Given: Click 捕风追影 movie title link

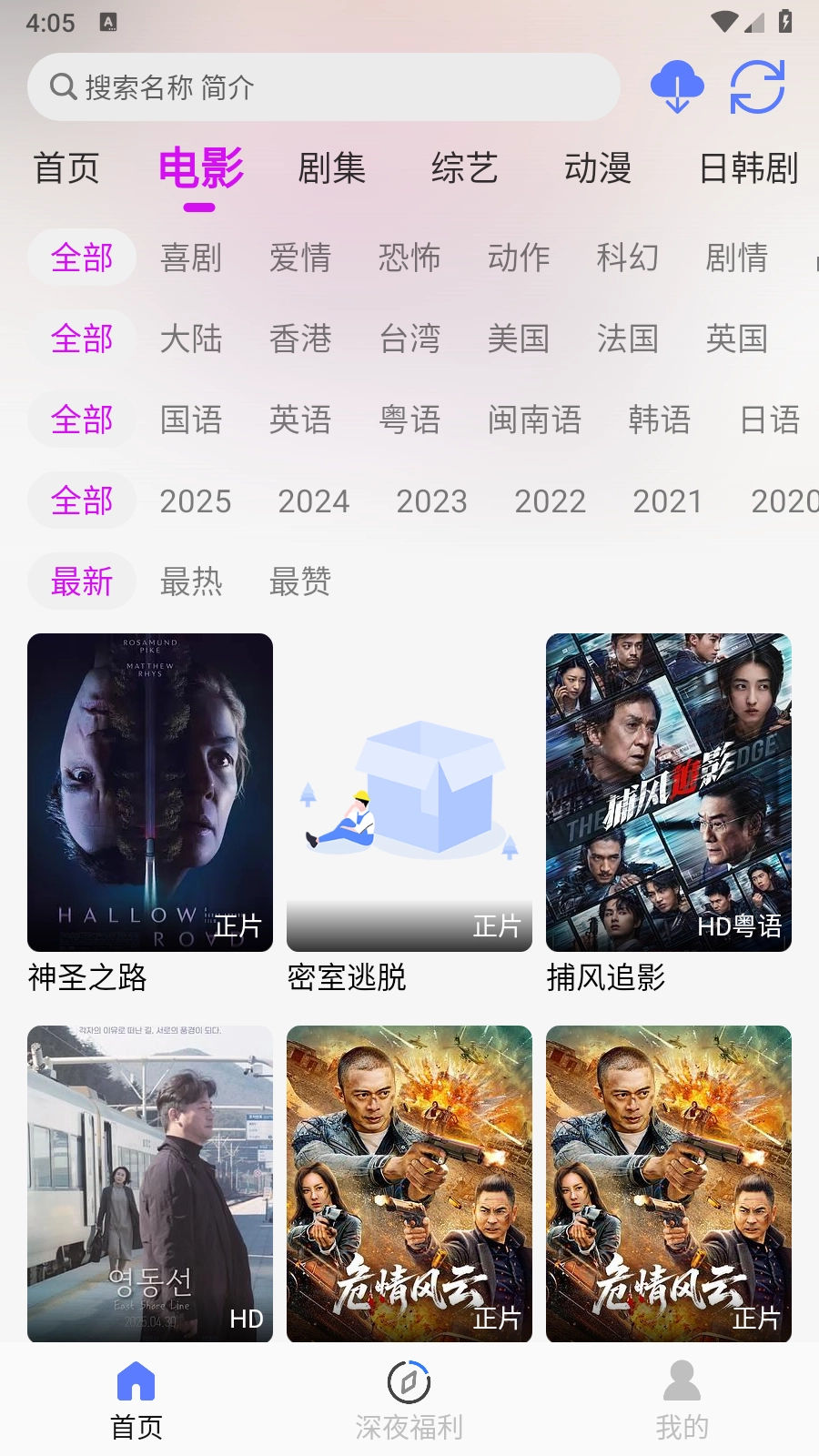Looking at the screenshot, I should (605, 978).
